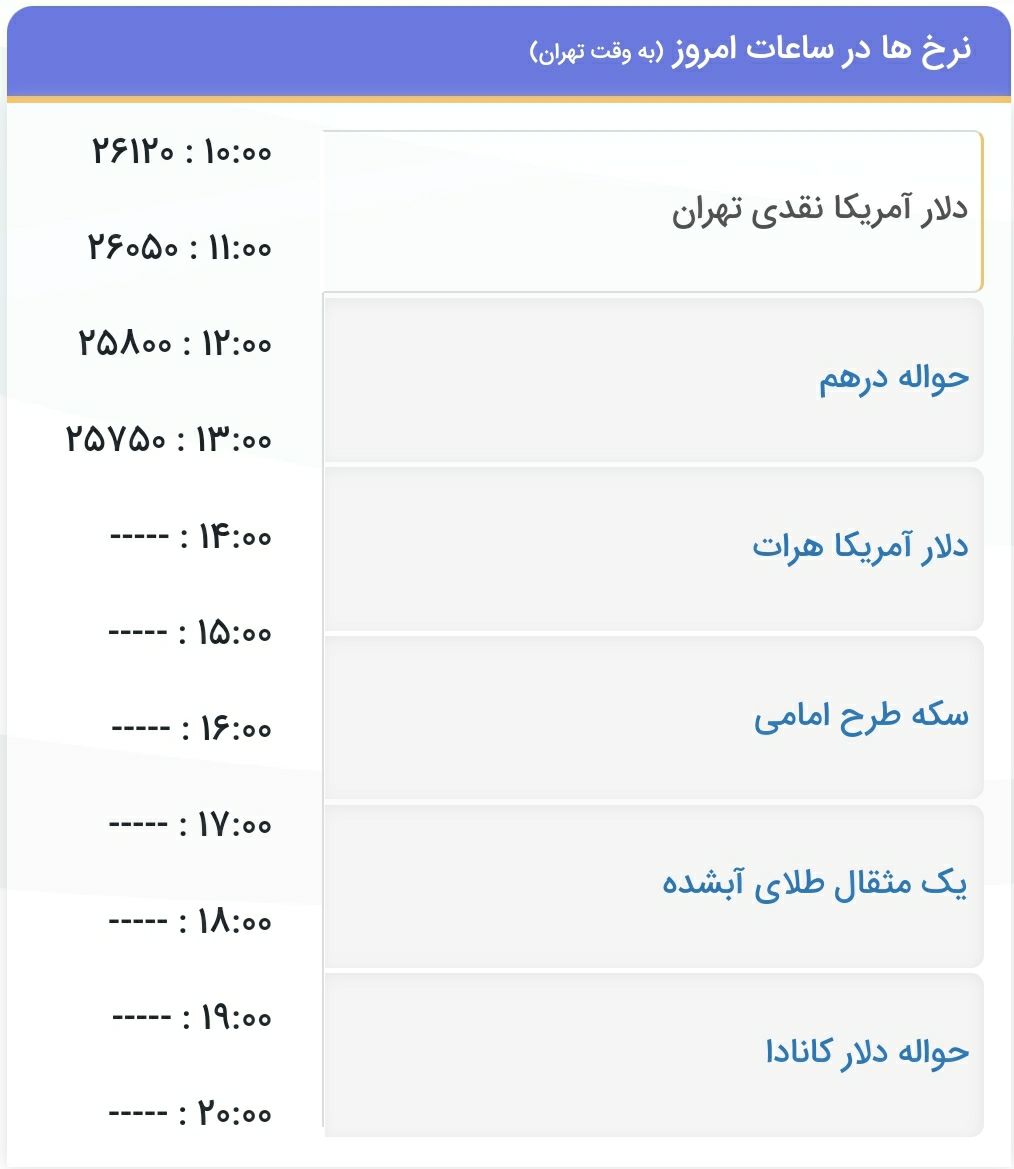Open the سکه طرح امامی tab
This screenshot has width=1014, height=1169.
coord(861,716)
